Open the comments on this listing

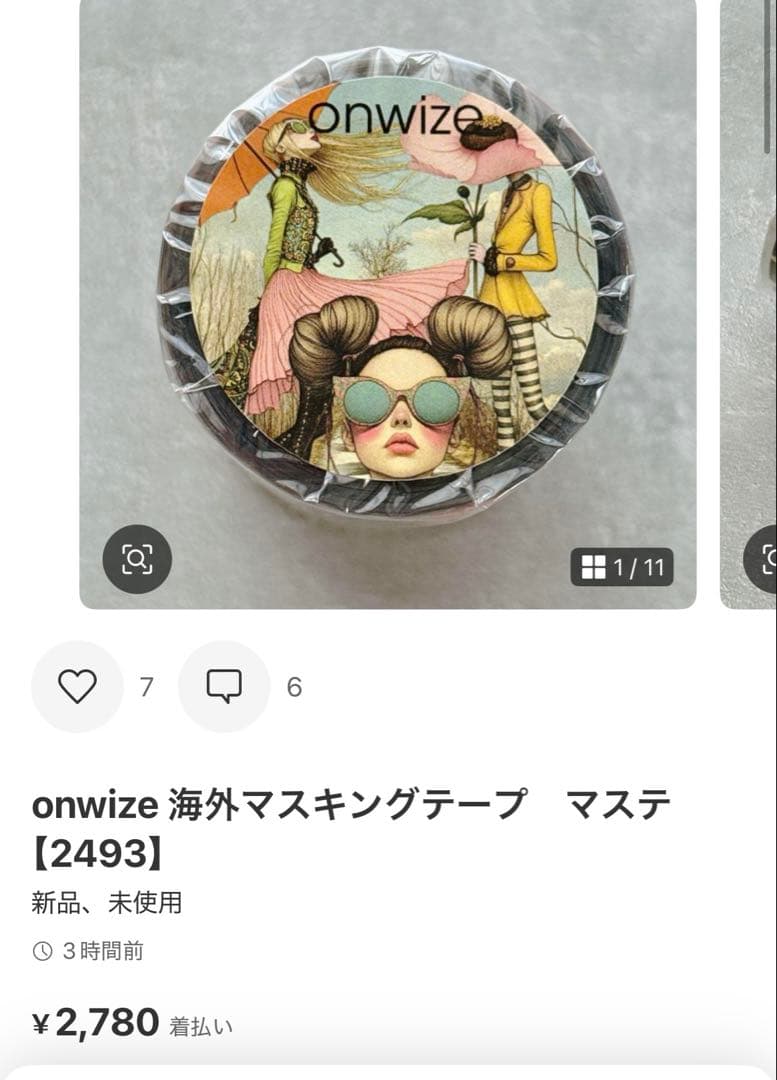click(224, 686)
